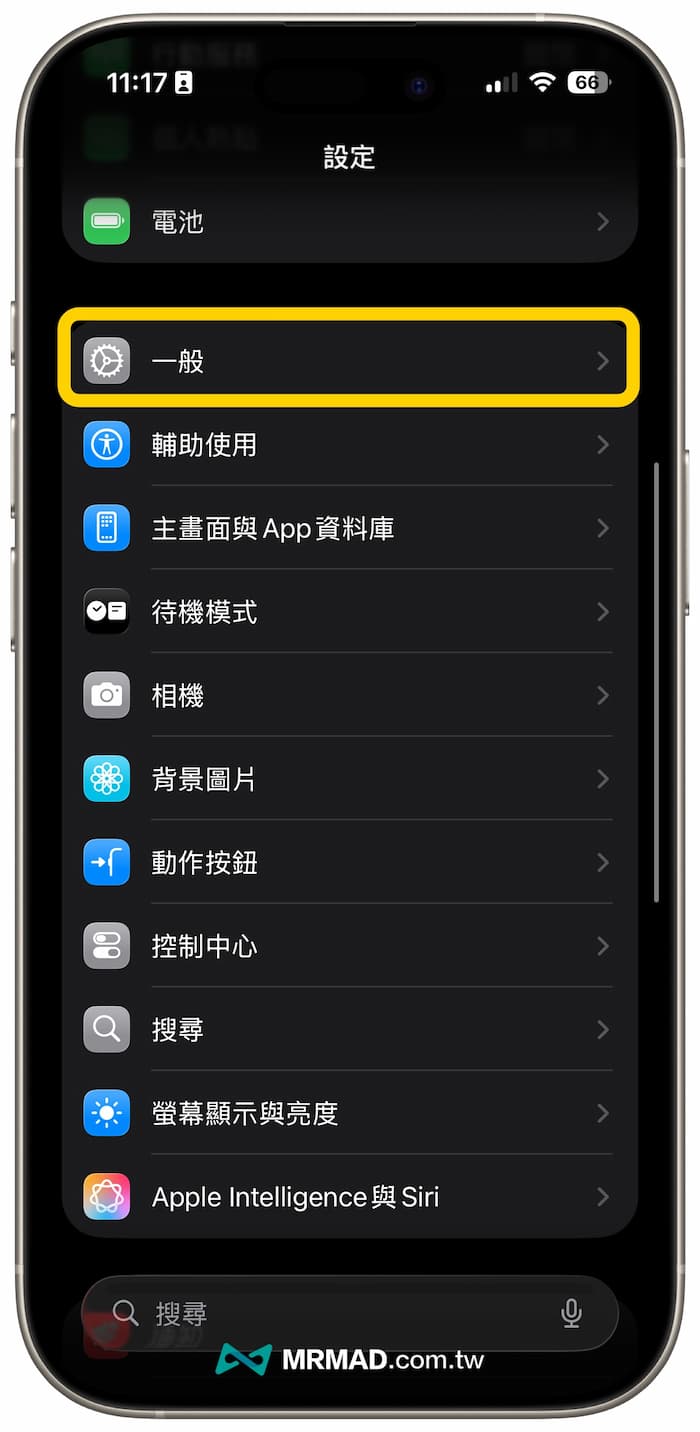
Task: Start voice dictation with the microphone icon
Action: (x=571, y=1313)
